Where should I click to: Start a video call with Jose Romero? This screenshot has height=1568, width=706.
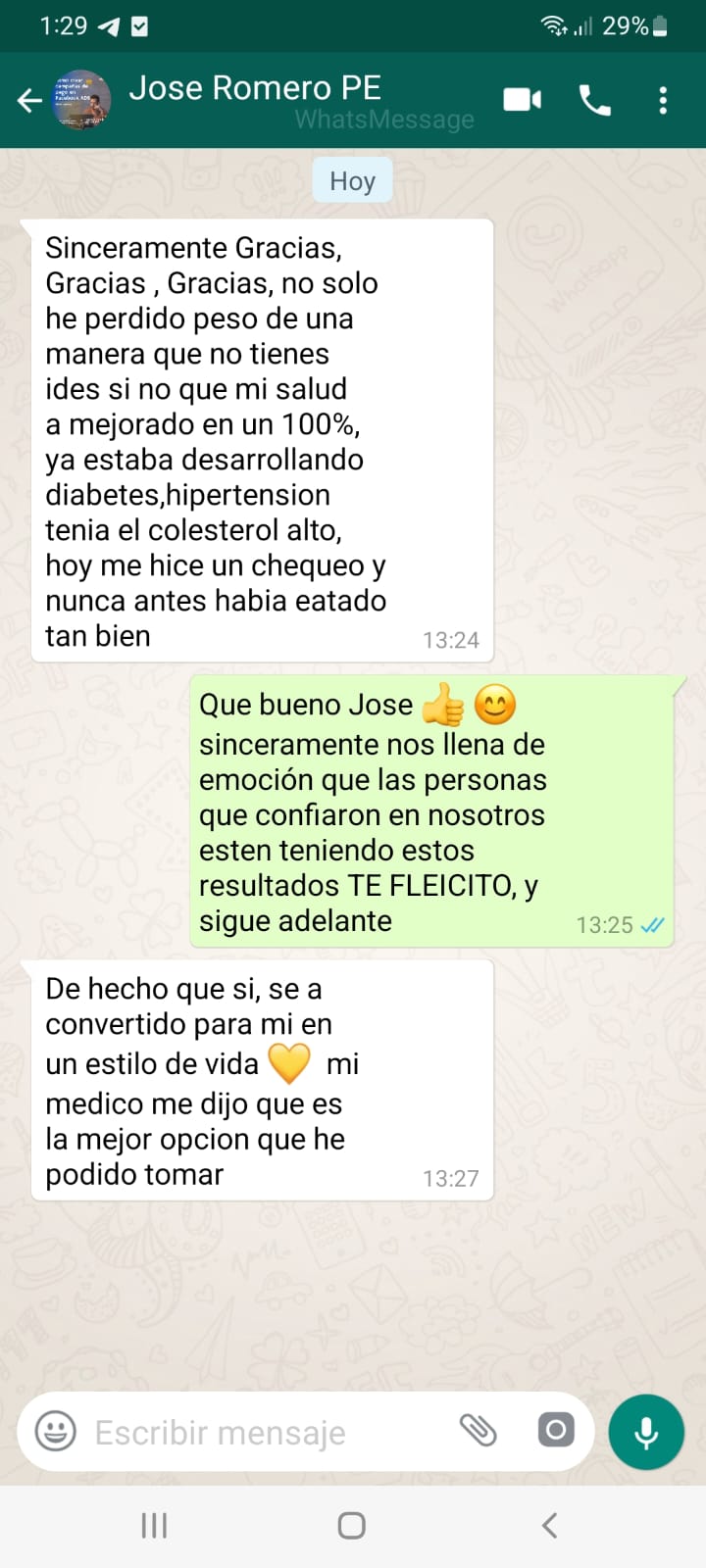[x=523, y=99]
